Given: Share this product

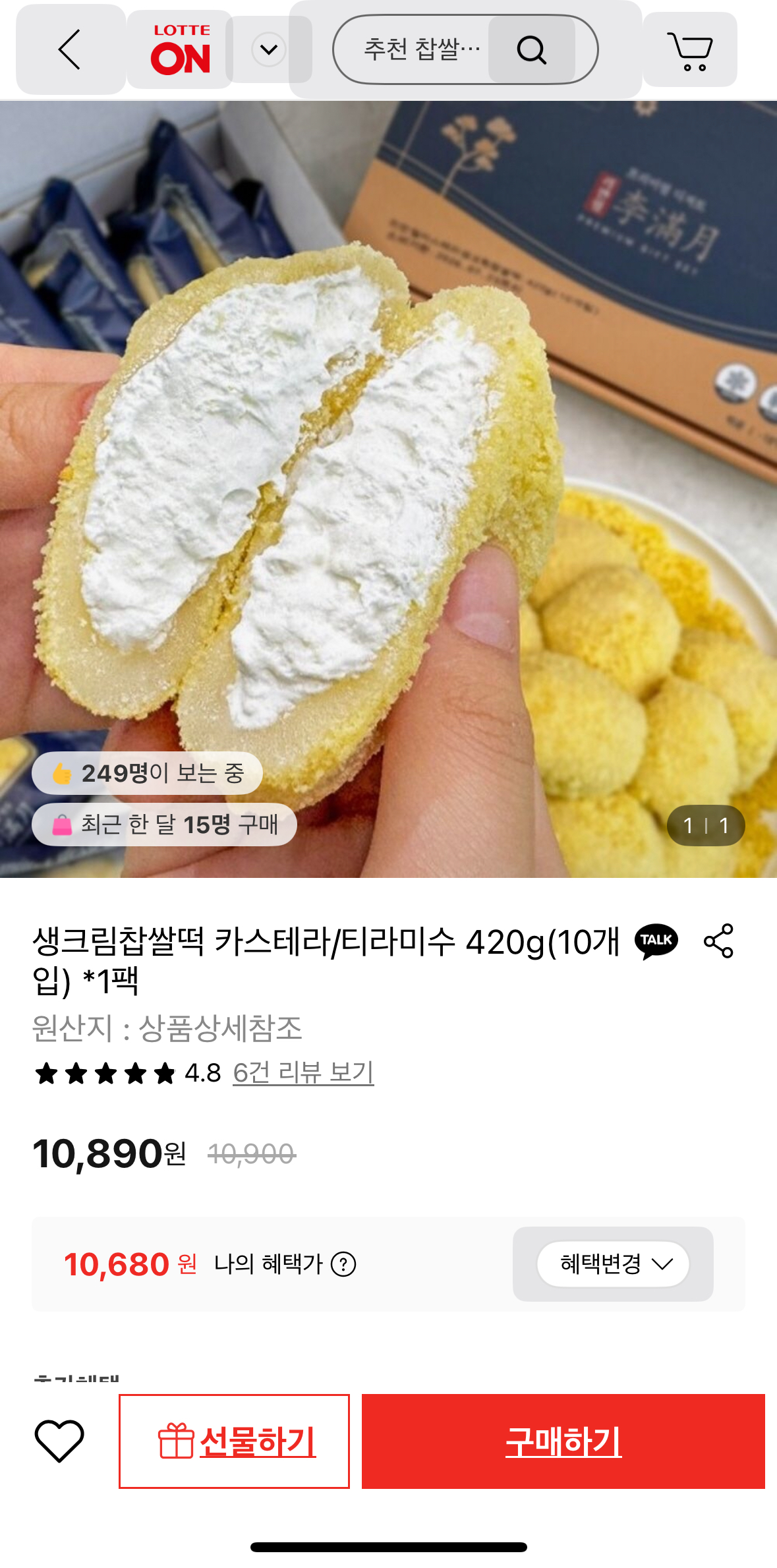Looking at the screenshot, I should click(718, 941).
